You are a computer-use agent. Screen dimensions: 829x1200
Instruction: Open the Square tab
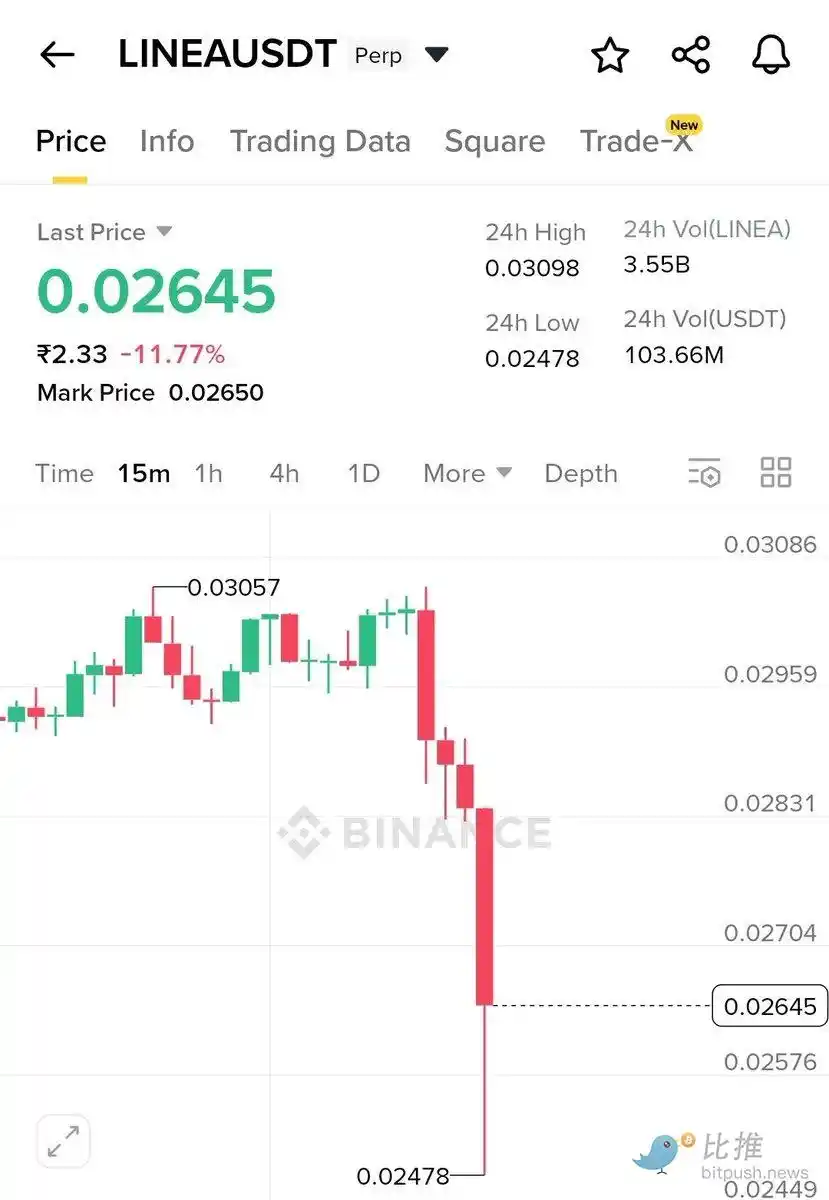tap(494, 142)
